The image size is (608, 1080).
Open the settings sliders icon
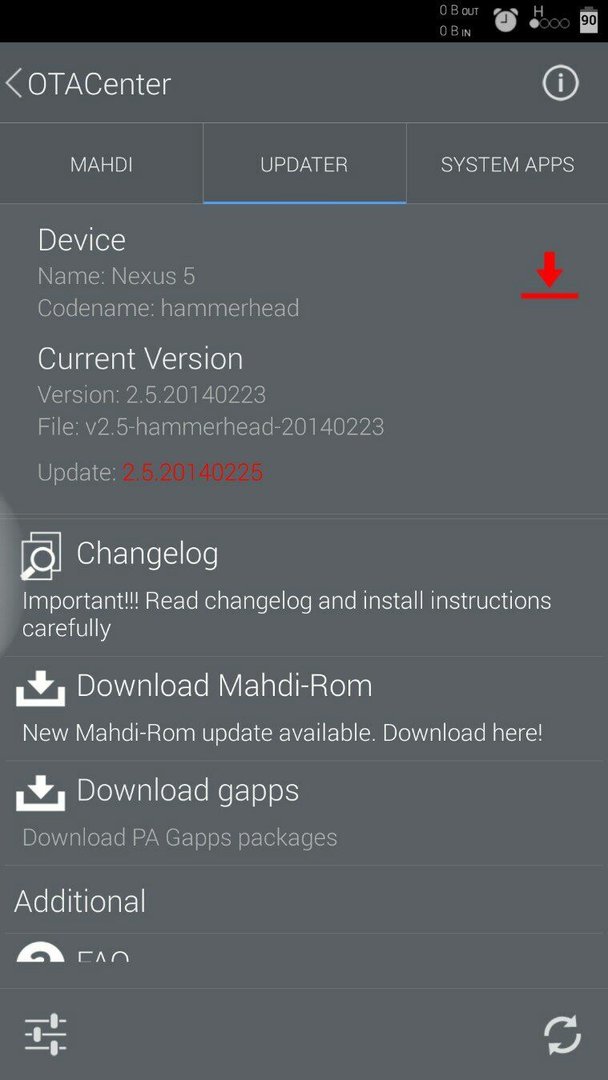coord(45,1034)
